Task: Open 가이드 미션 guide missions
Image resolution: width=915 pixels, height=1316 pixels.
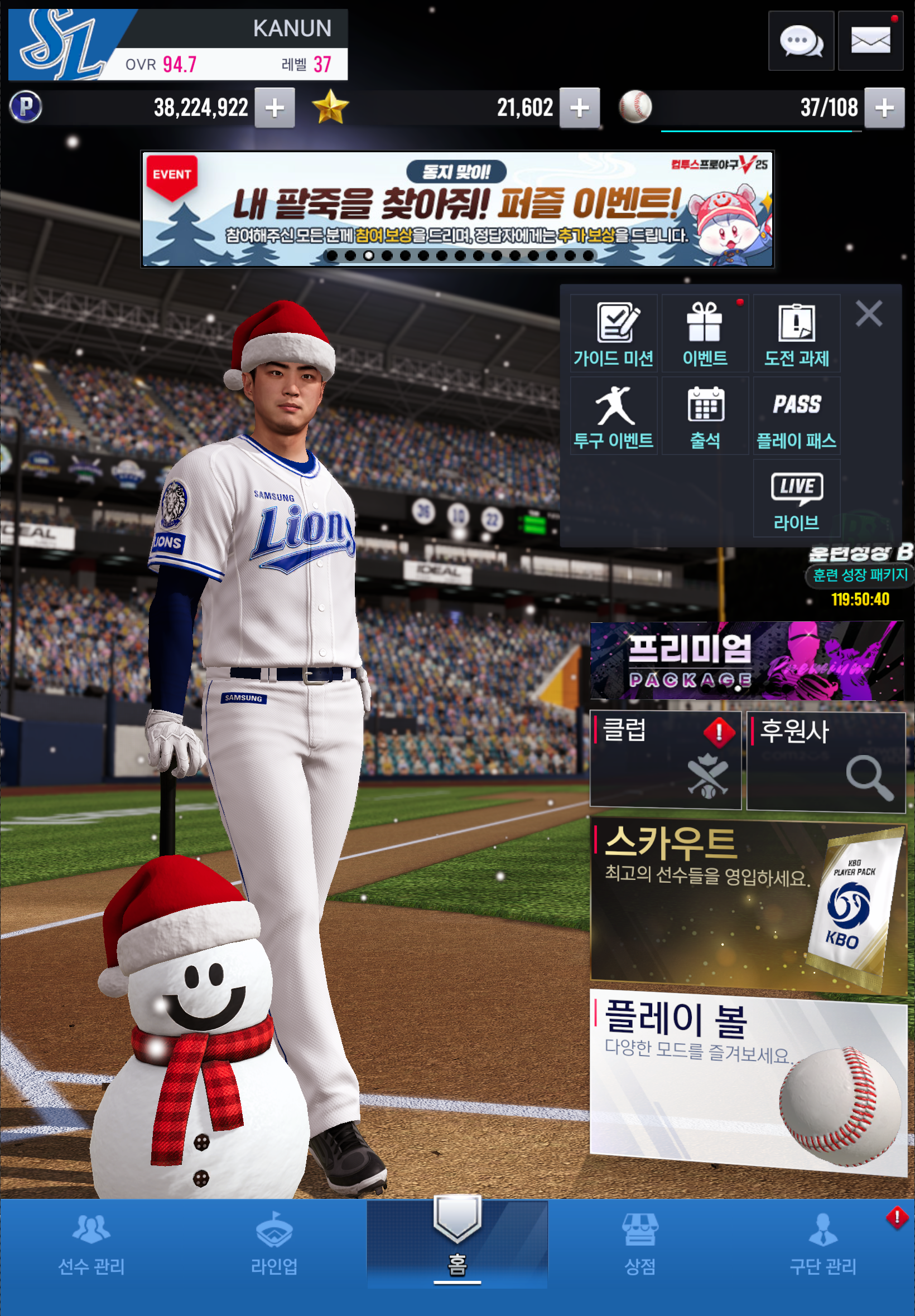Action: [613, 333]
